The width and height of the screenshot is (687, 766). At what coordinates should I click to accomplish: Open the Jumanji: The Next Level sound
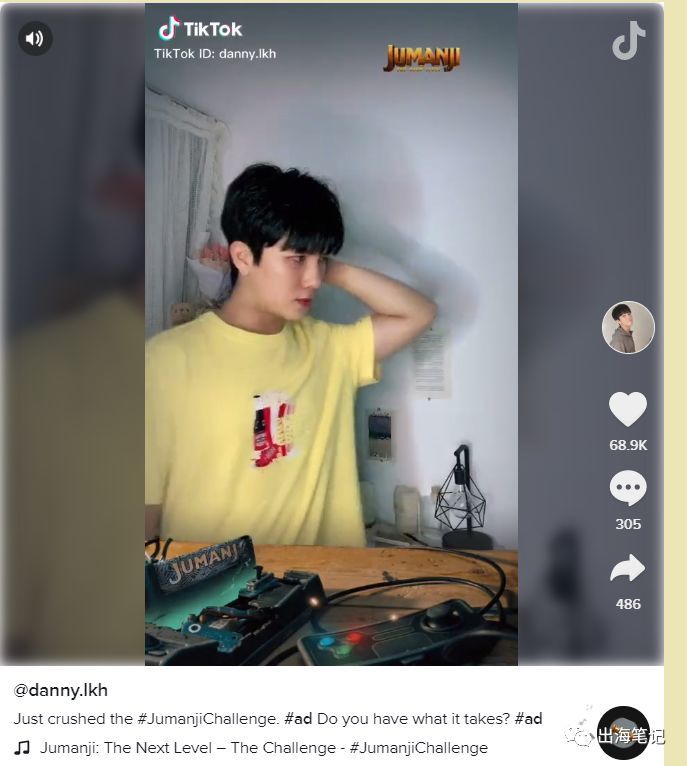point(263,748)
